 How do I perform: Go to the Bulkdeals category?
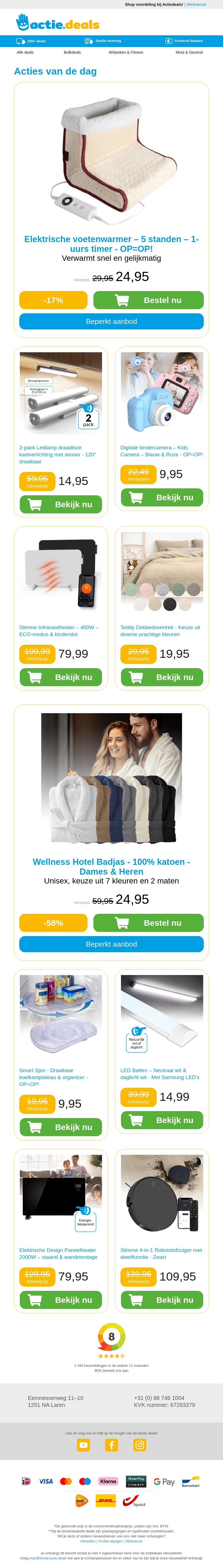click(x=72, y=52)
